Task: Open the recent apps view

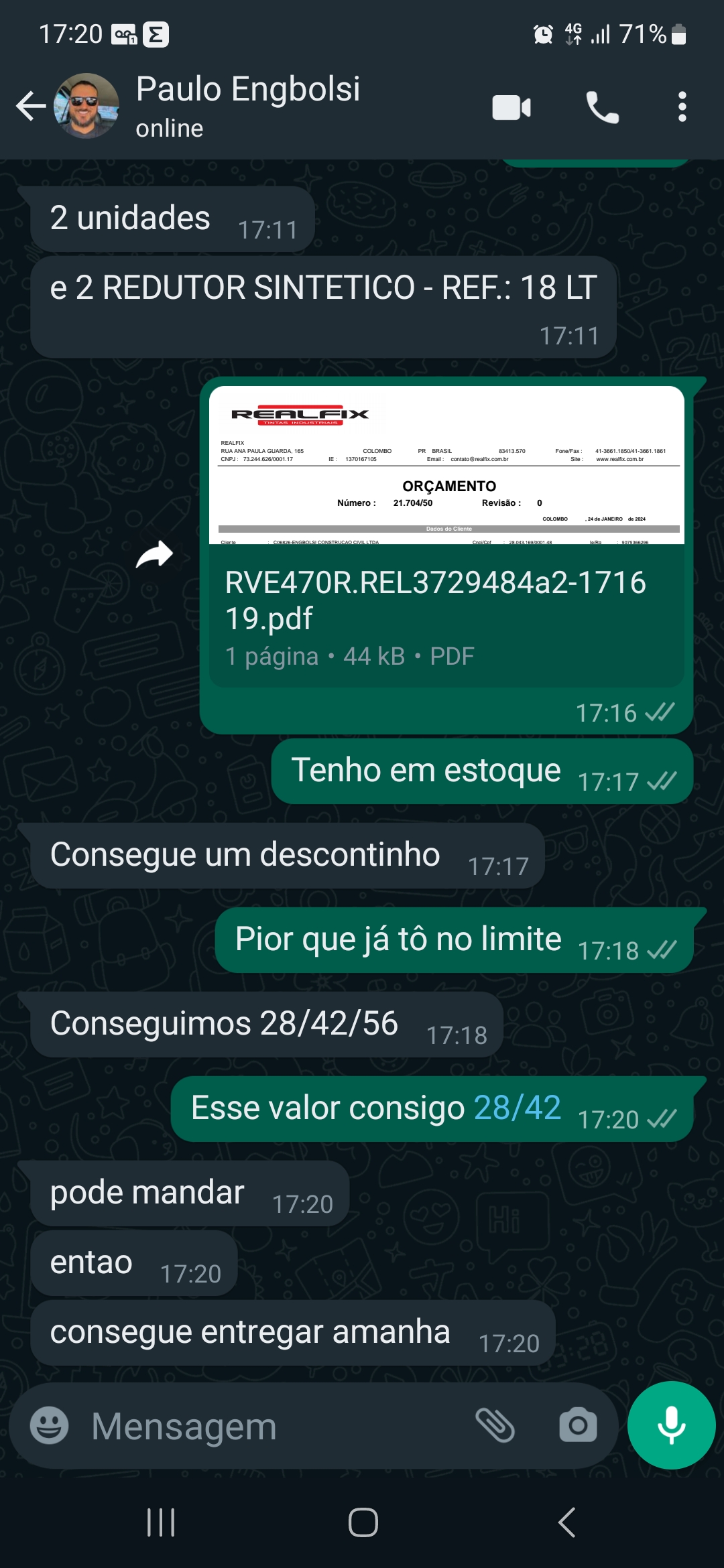Action: tap(161, 1522)
